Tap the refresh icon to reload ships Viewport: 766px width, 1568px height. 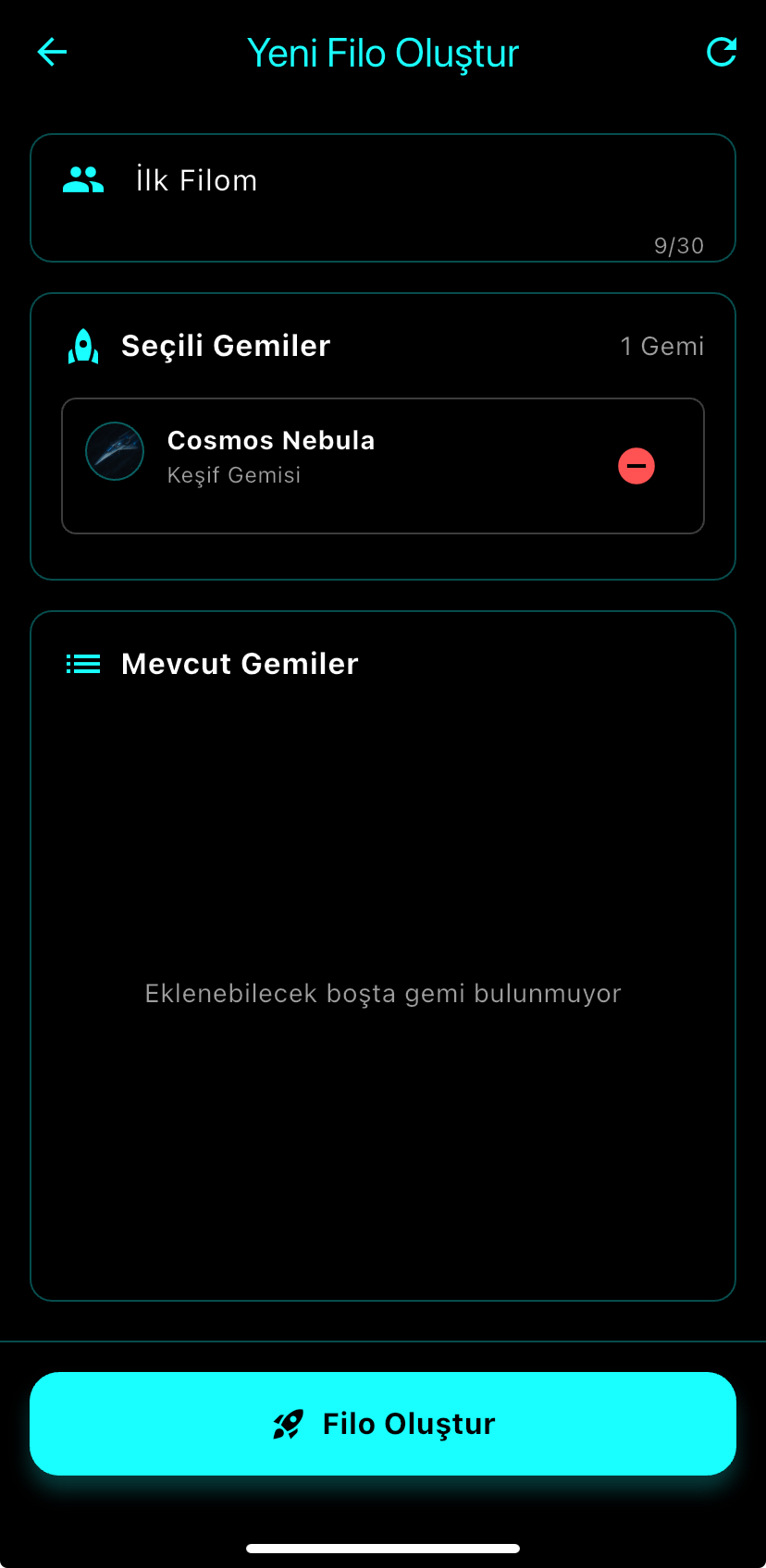[721, 53]
